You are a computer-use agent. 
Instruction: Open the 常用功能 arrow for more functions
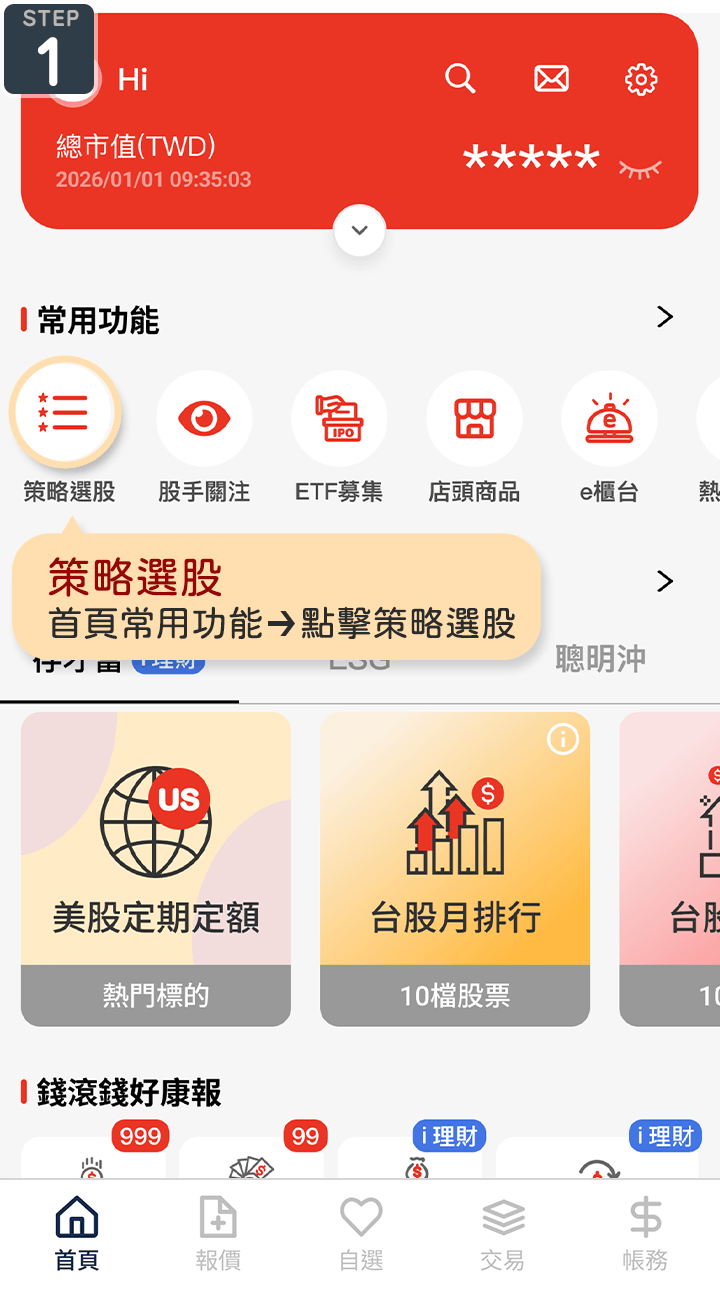(x=665, y=318)
